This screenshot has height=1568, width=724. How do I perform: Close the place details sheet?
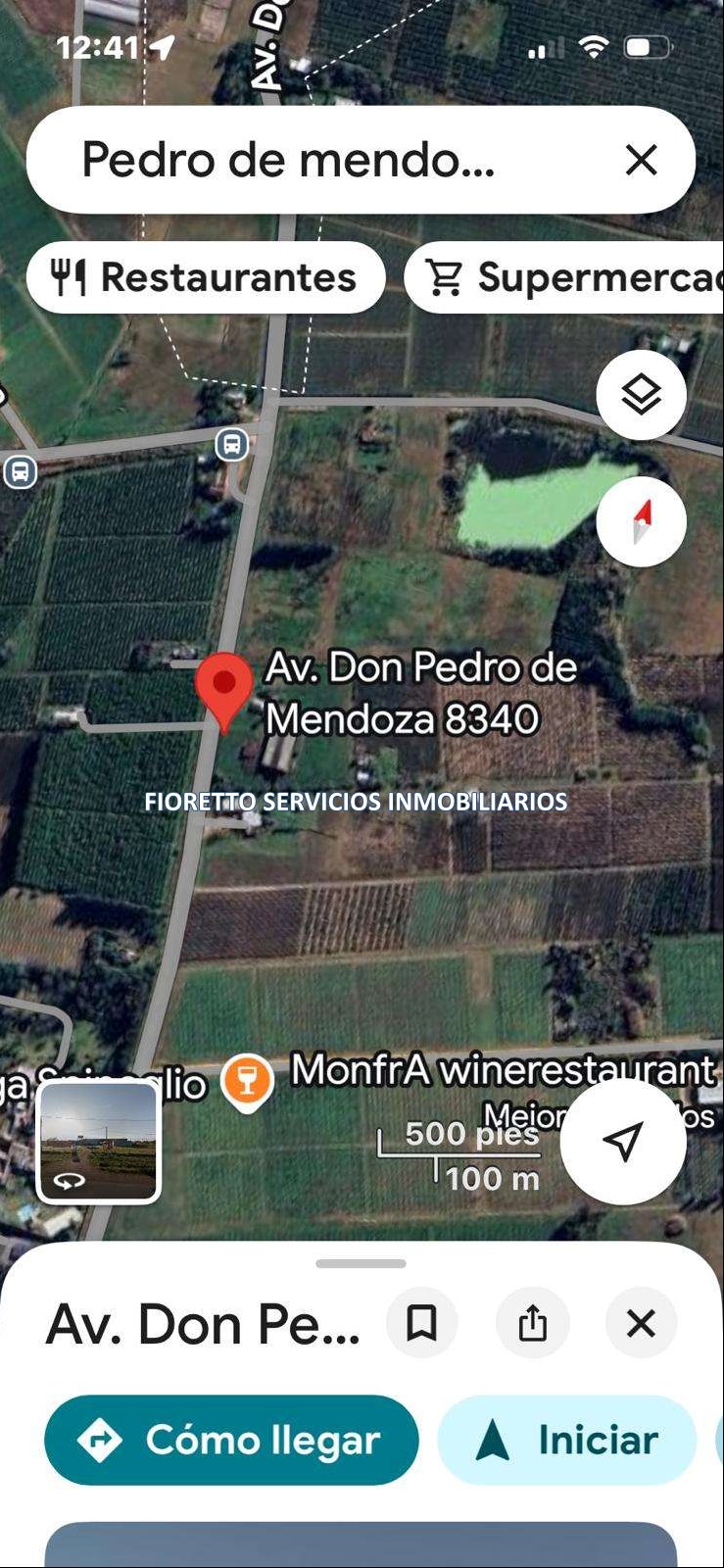tap(641, 1323)
